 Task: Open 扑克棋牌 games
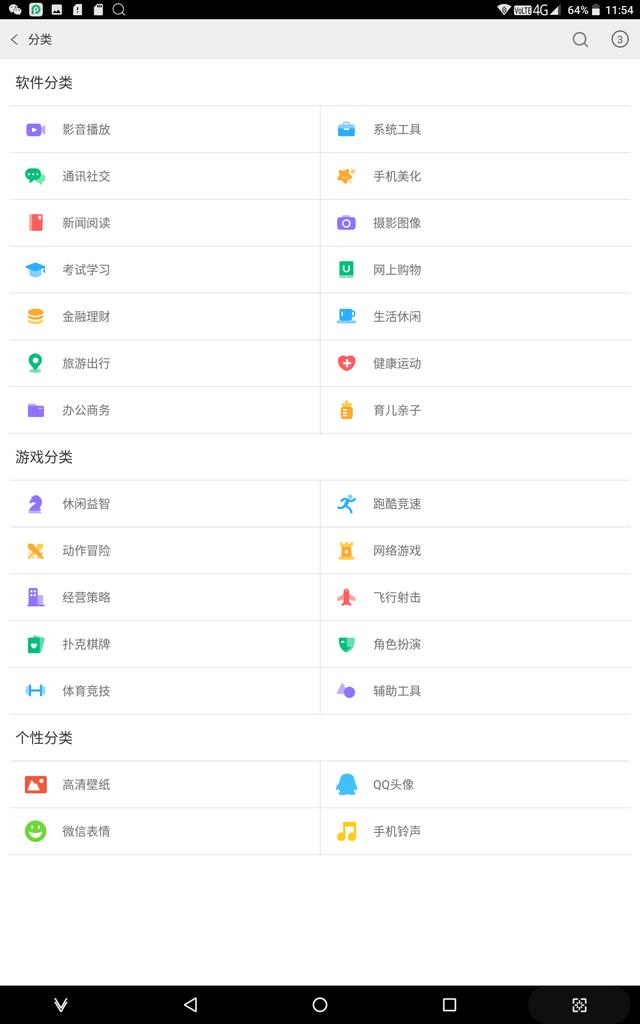click(x=86, y=644)
